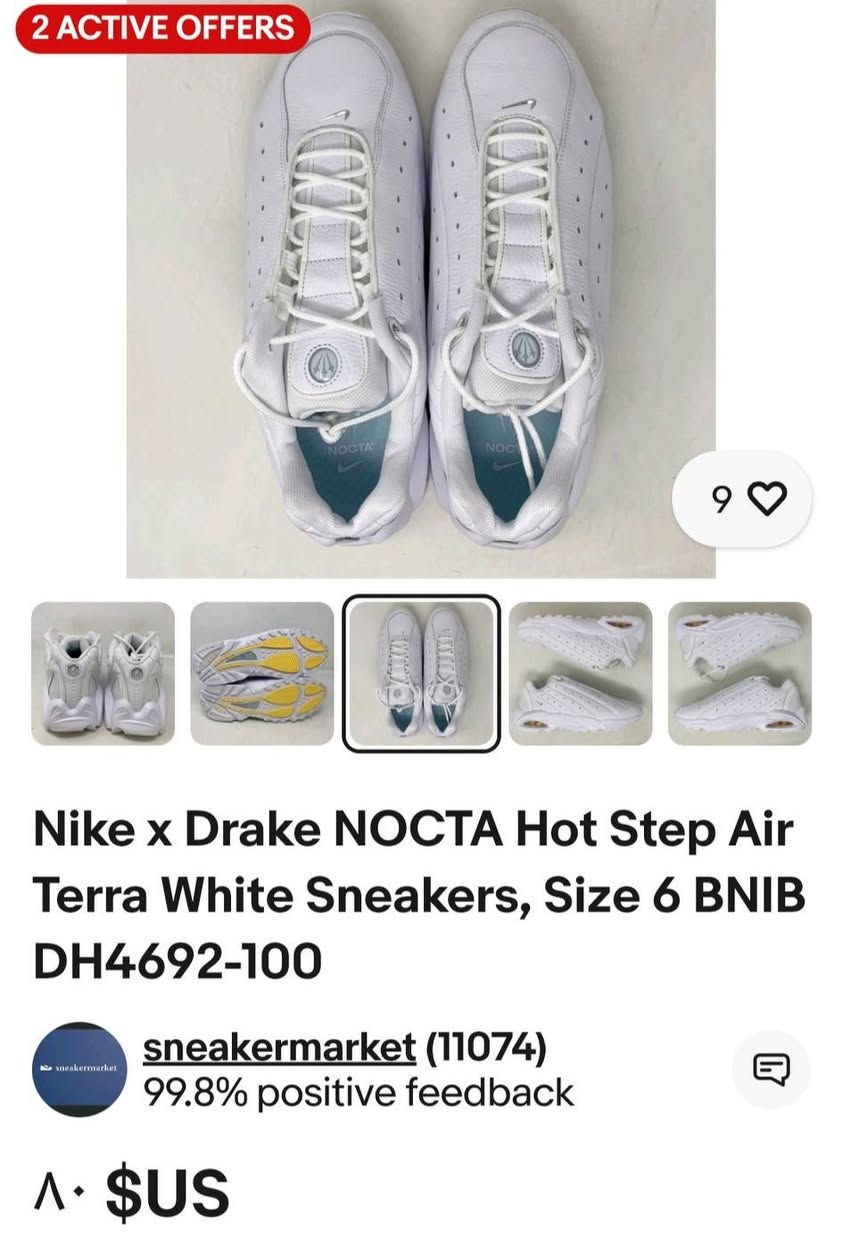Image resolution: width=843 pixels, height=1244 pixels.
Task: Select the yellow outsole view thumbnail
Action: point(262,673)
